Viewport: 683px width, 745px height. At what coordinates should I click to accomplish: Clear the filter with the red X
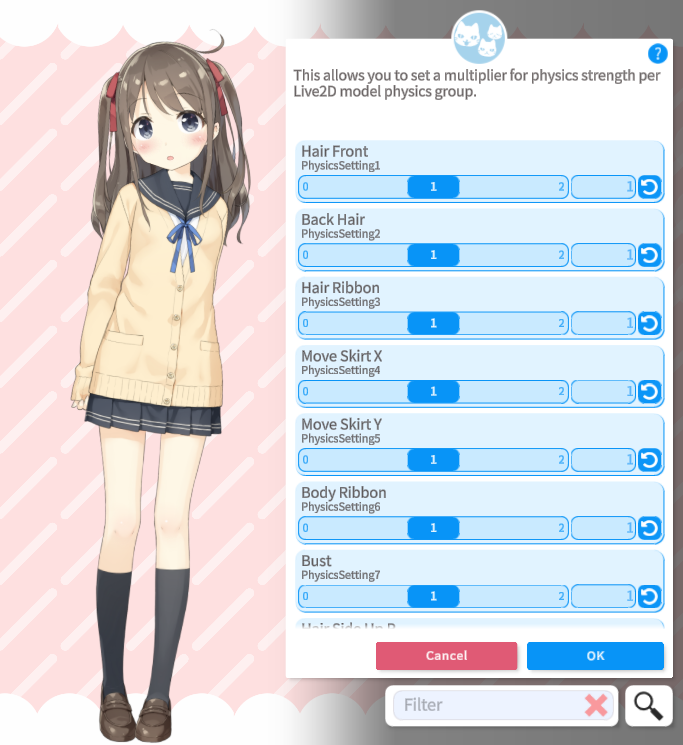596,705
